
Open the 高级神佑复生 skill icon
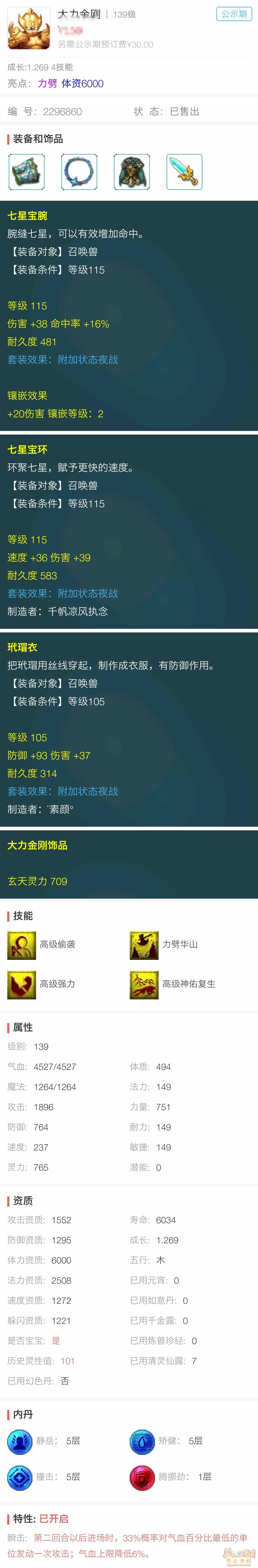[144, 984]
